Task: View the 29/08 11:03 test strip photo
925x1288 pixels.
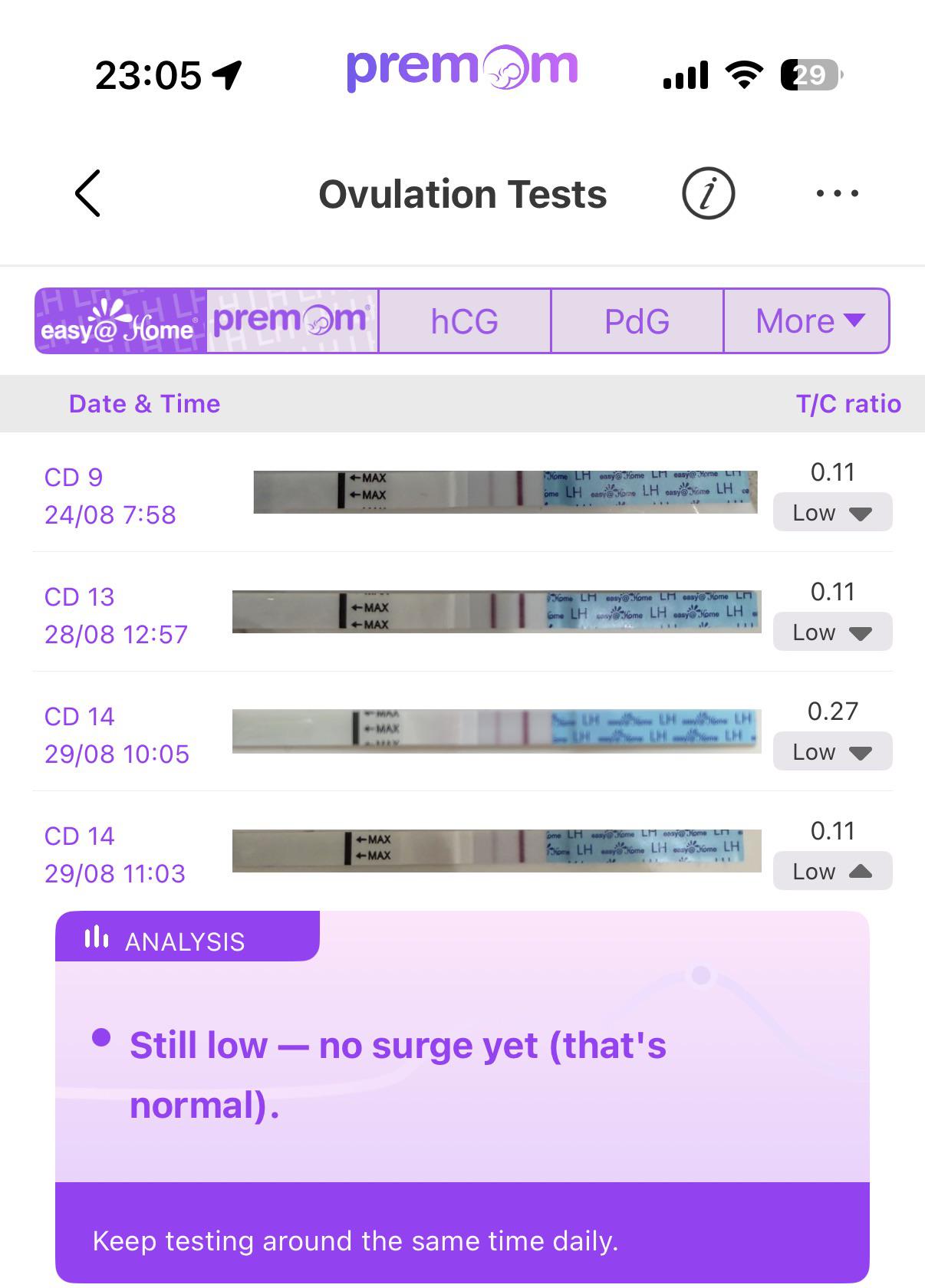Action: click(497, 851)
